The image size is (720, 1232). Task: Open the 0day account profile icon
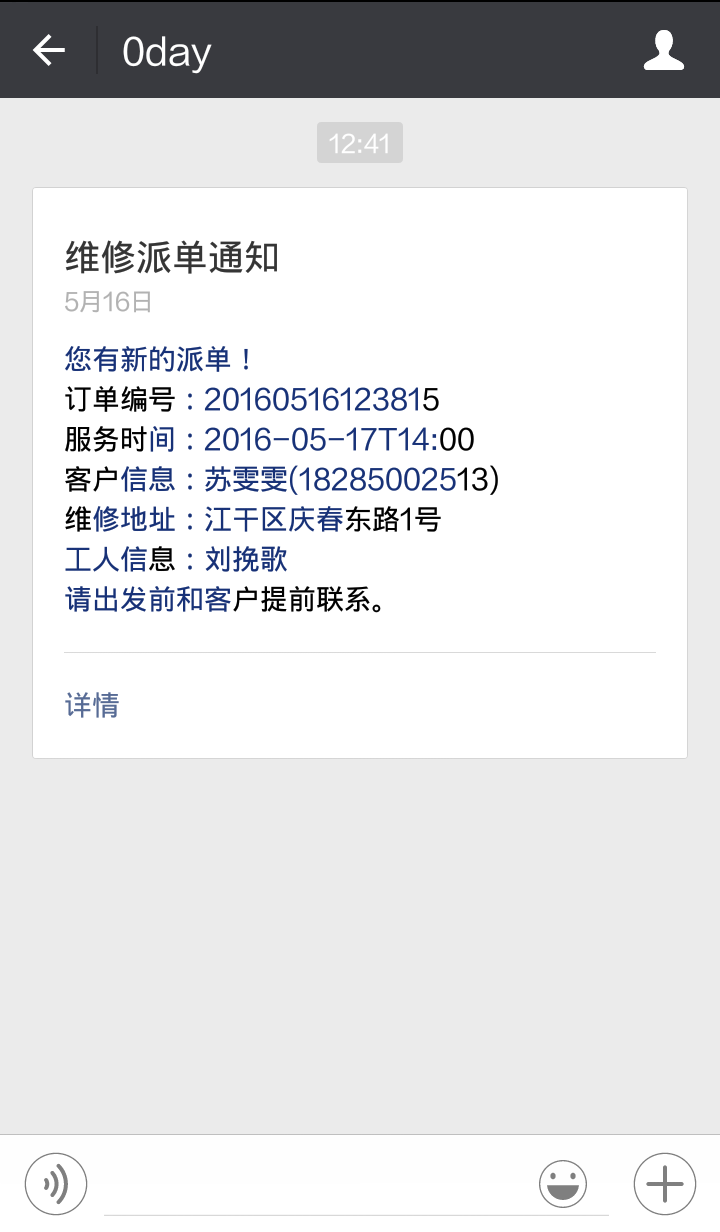[x=663, y=50]
